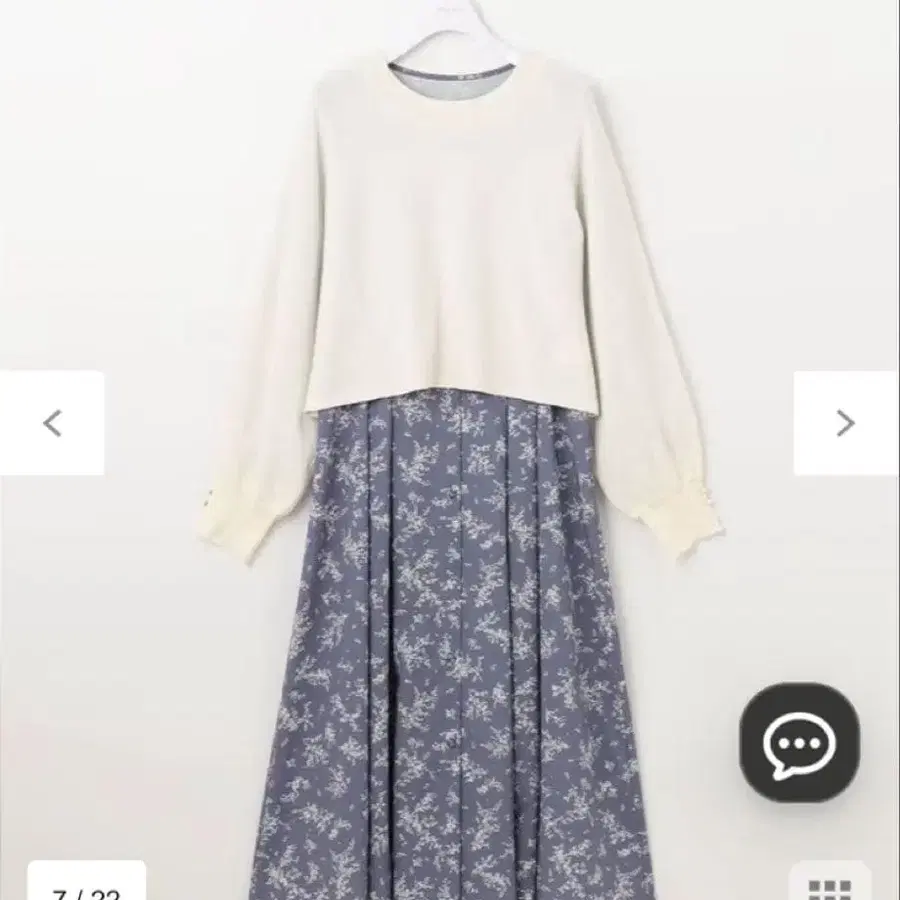This screenshot has height=900, width=900.
Task: Open the photo grid view
Action: pyautogui.click(x=827, y=886)
